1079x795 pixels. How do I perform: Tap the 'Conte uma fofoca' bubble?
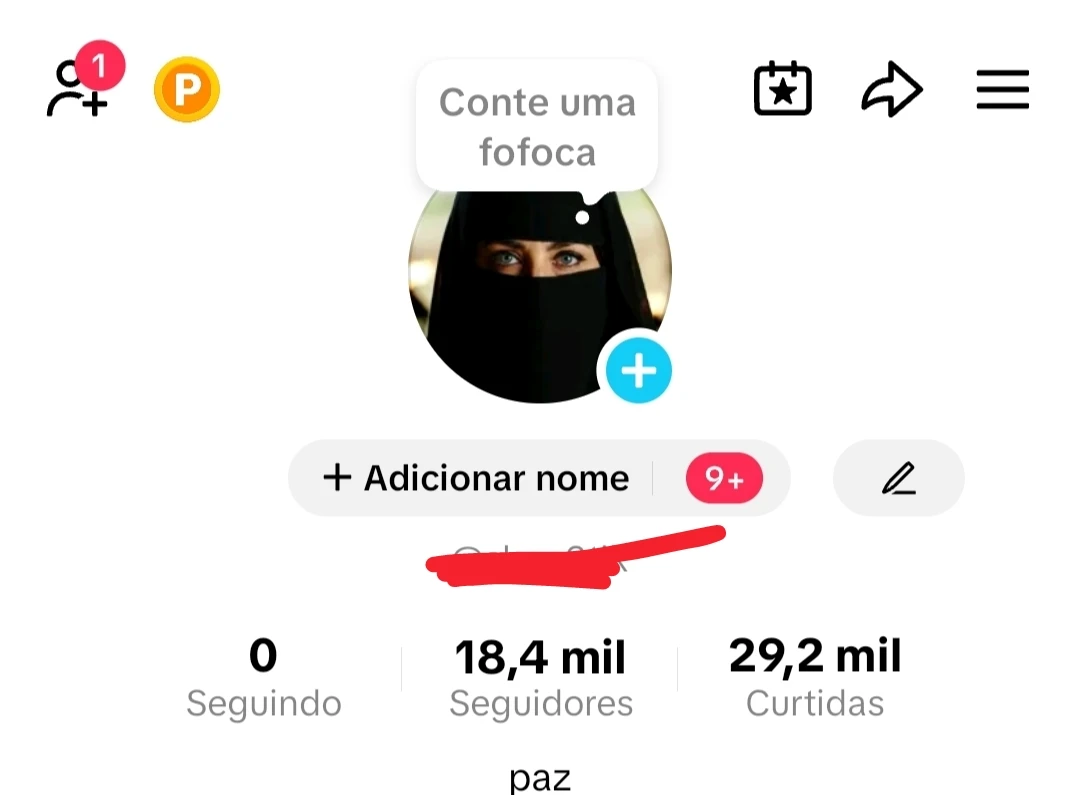pos(537,127)
